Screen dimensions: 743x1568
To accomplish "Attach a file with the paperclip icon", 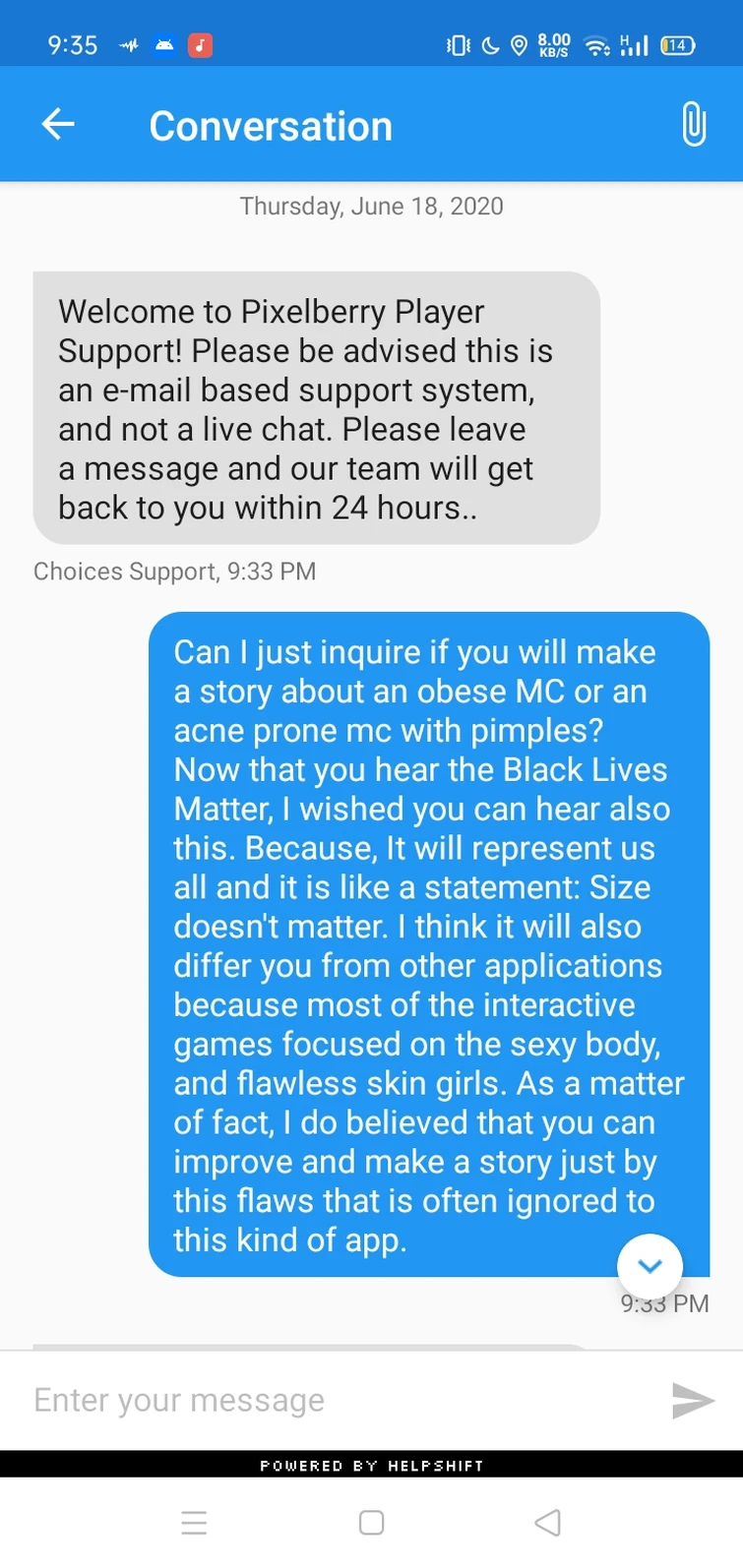I will [x=694, y=125].
